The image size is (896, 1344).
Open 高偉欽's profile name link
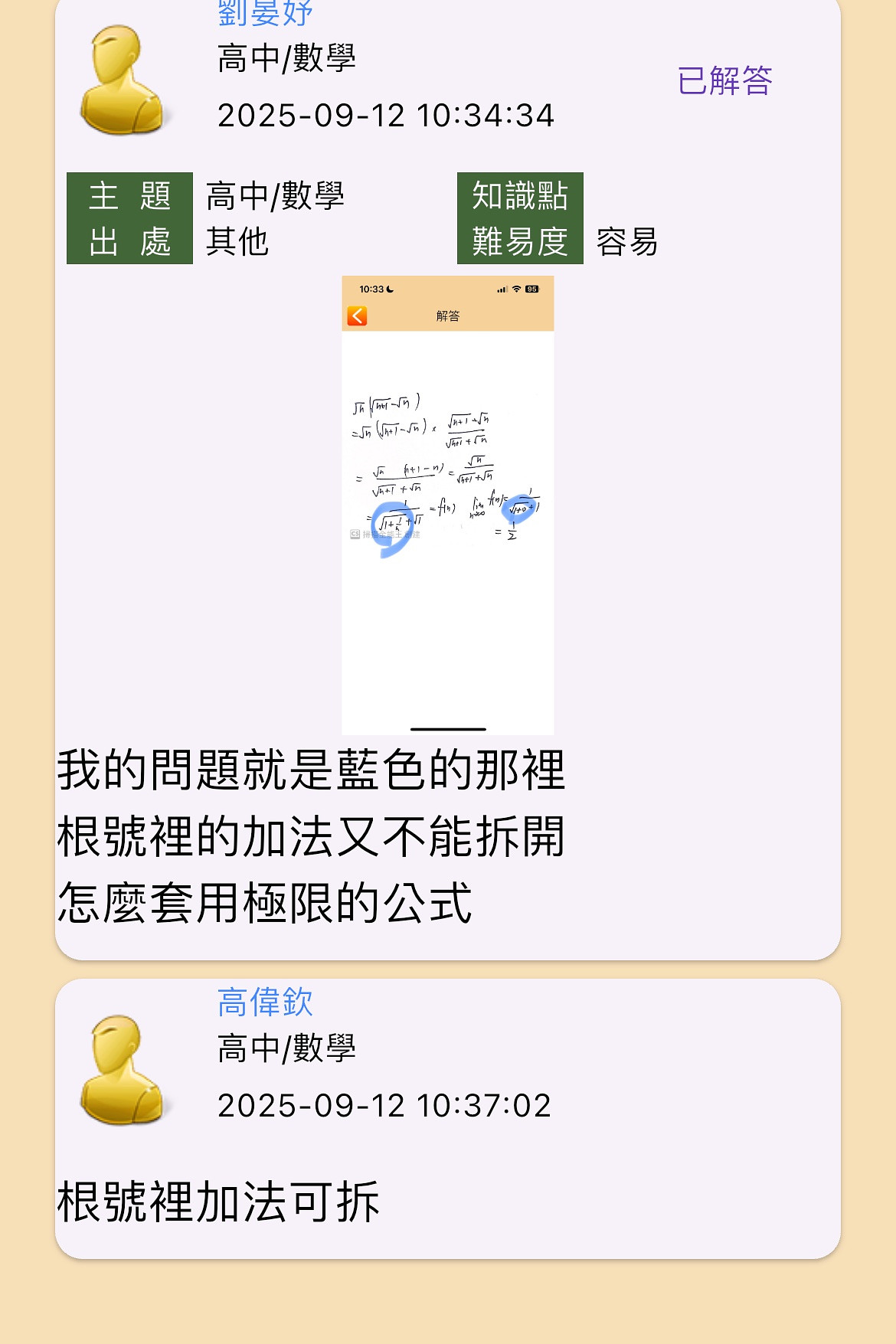click(265, 1002)
